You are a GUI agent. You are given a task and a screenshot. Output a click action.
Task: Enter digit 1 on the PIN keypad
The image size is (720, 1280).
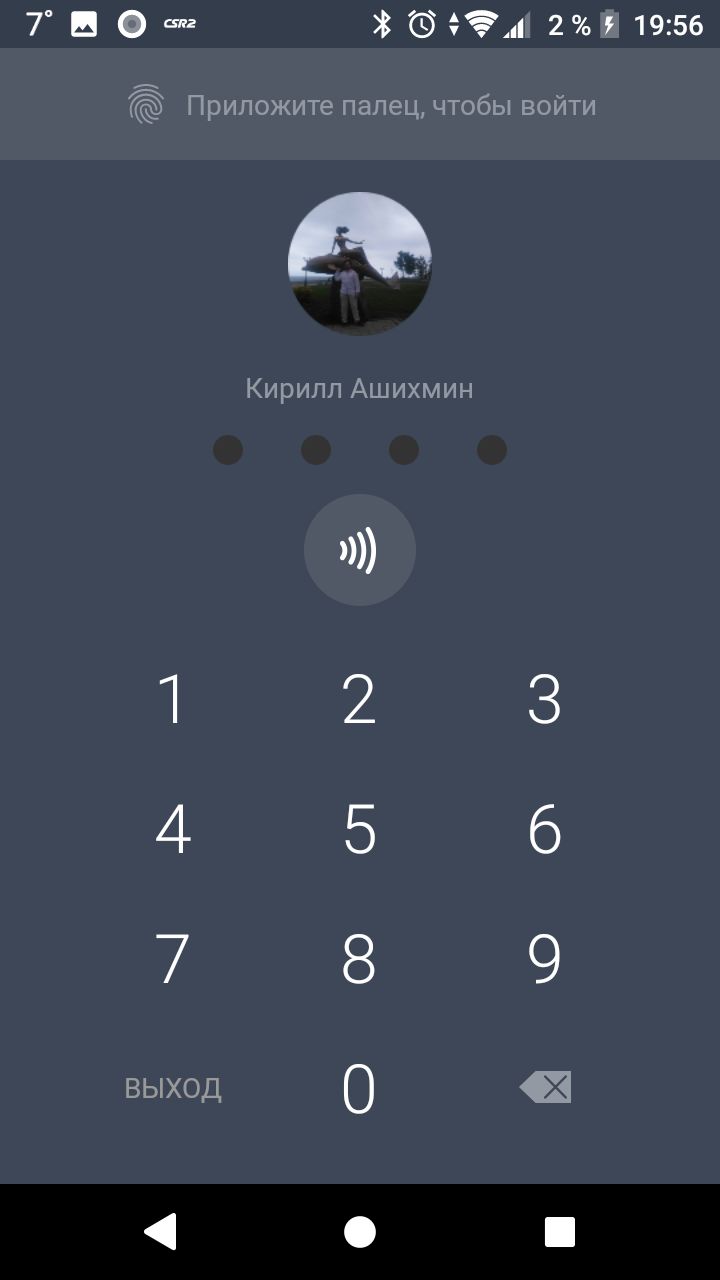click(172, 699)
